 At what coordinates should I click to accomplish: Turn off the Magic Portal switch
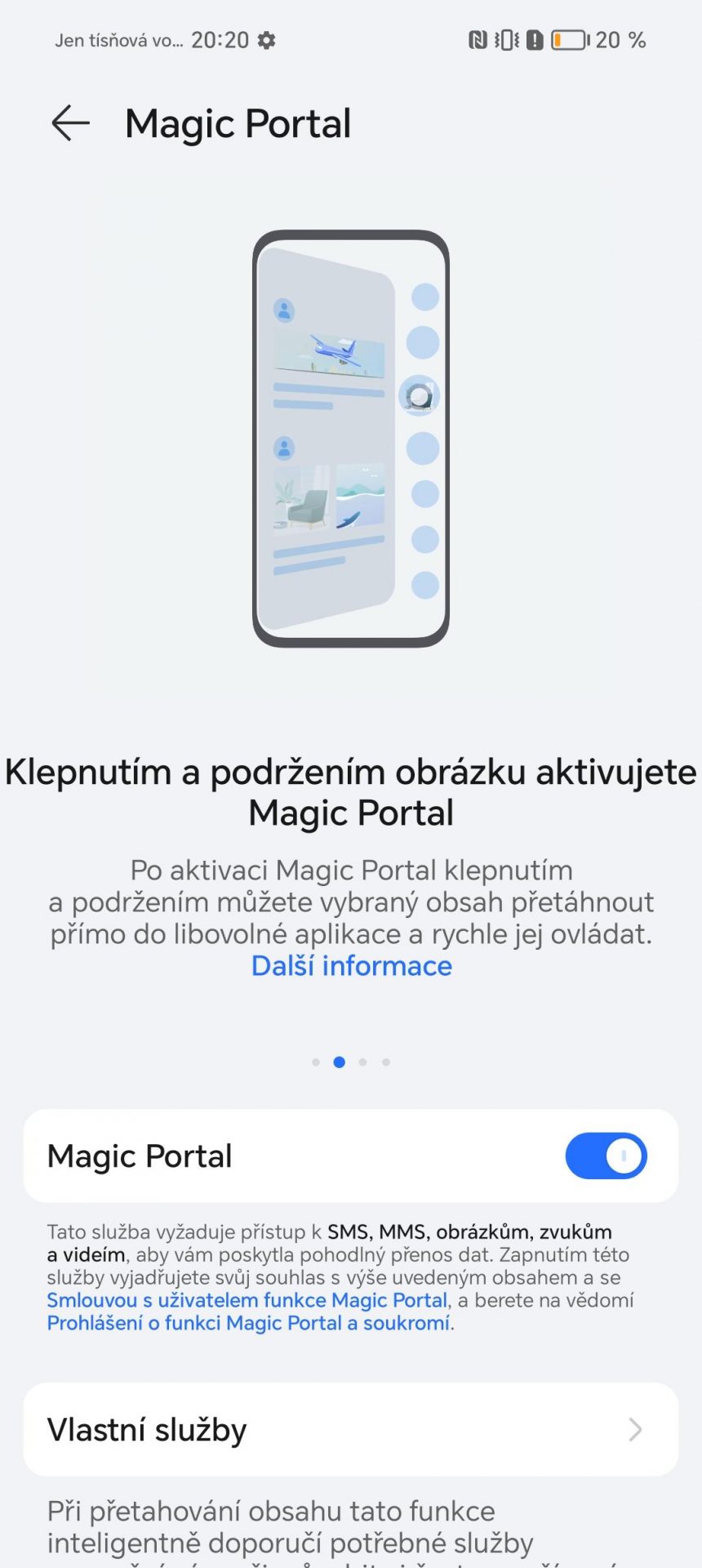(606, 1156)
